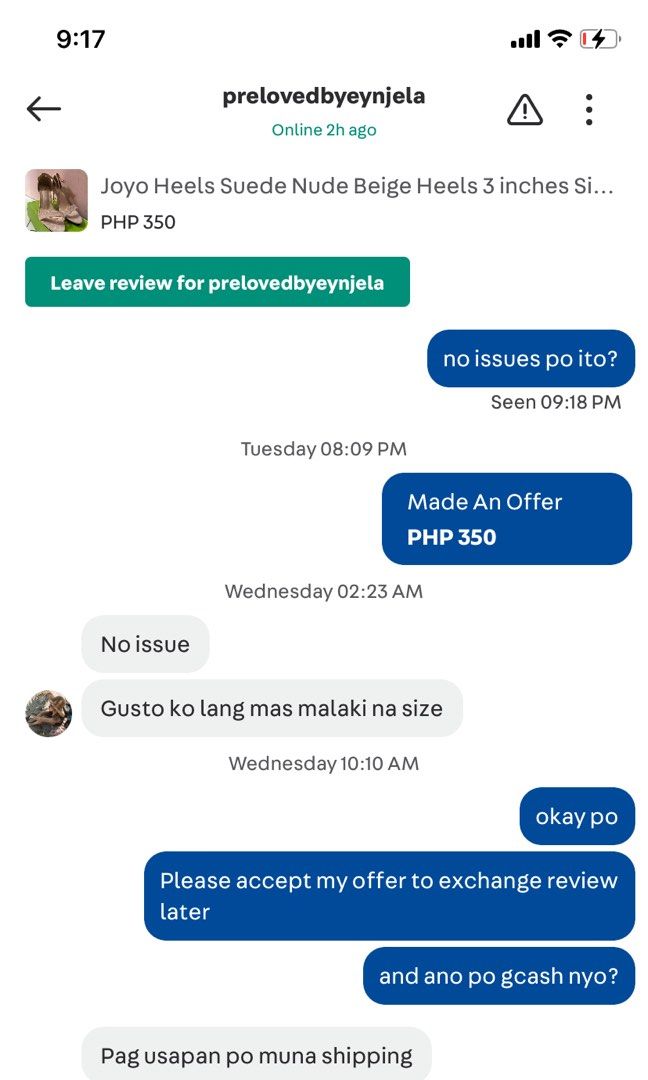Open the profile of prelovedbyeynjela

324,97
